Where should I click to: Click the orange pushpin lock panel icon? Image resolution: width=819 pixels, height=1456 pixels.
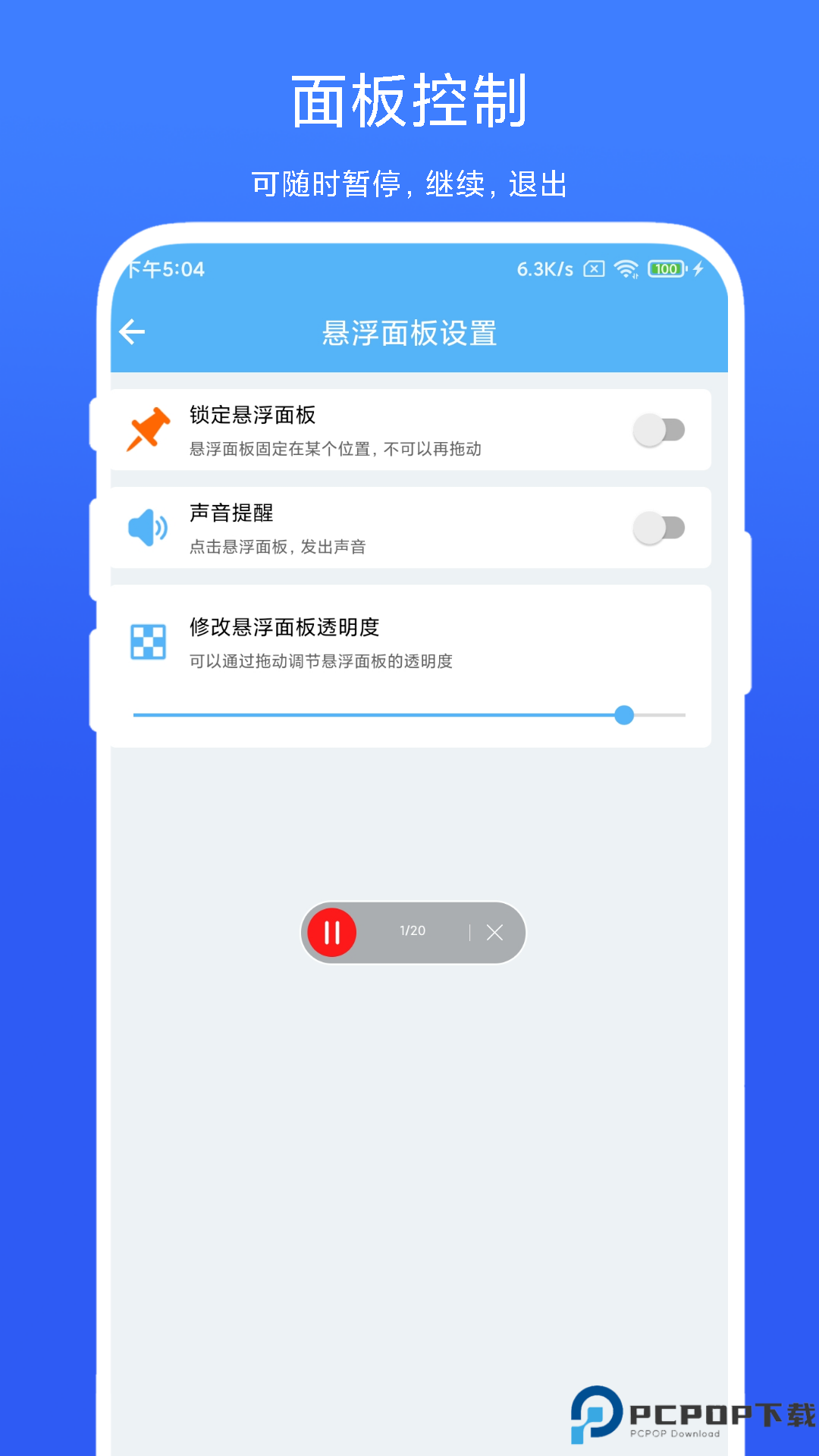pyautogui.click(x=149, y=429)
